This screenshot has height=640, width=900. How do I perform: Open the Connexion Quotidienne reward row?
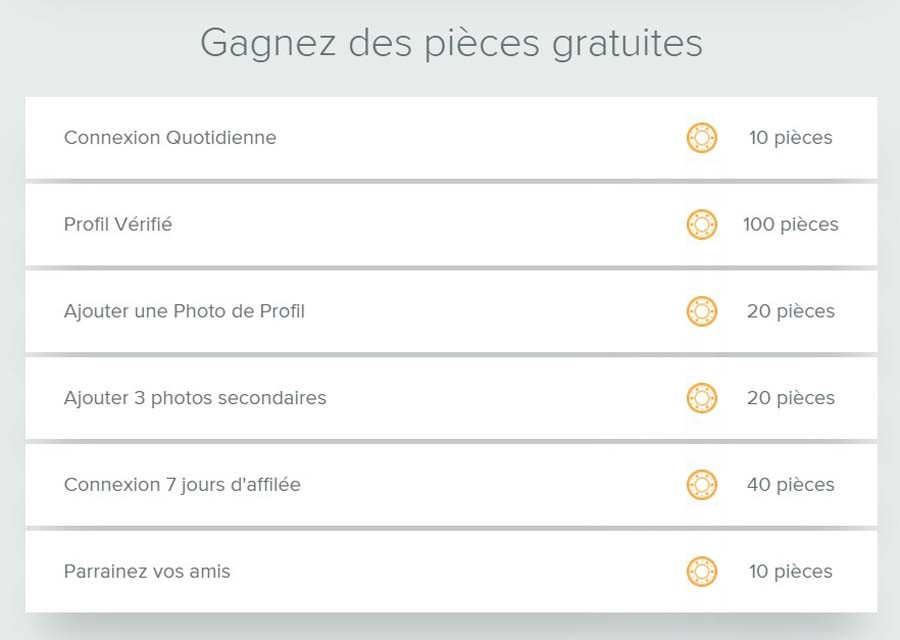(170, 138)
